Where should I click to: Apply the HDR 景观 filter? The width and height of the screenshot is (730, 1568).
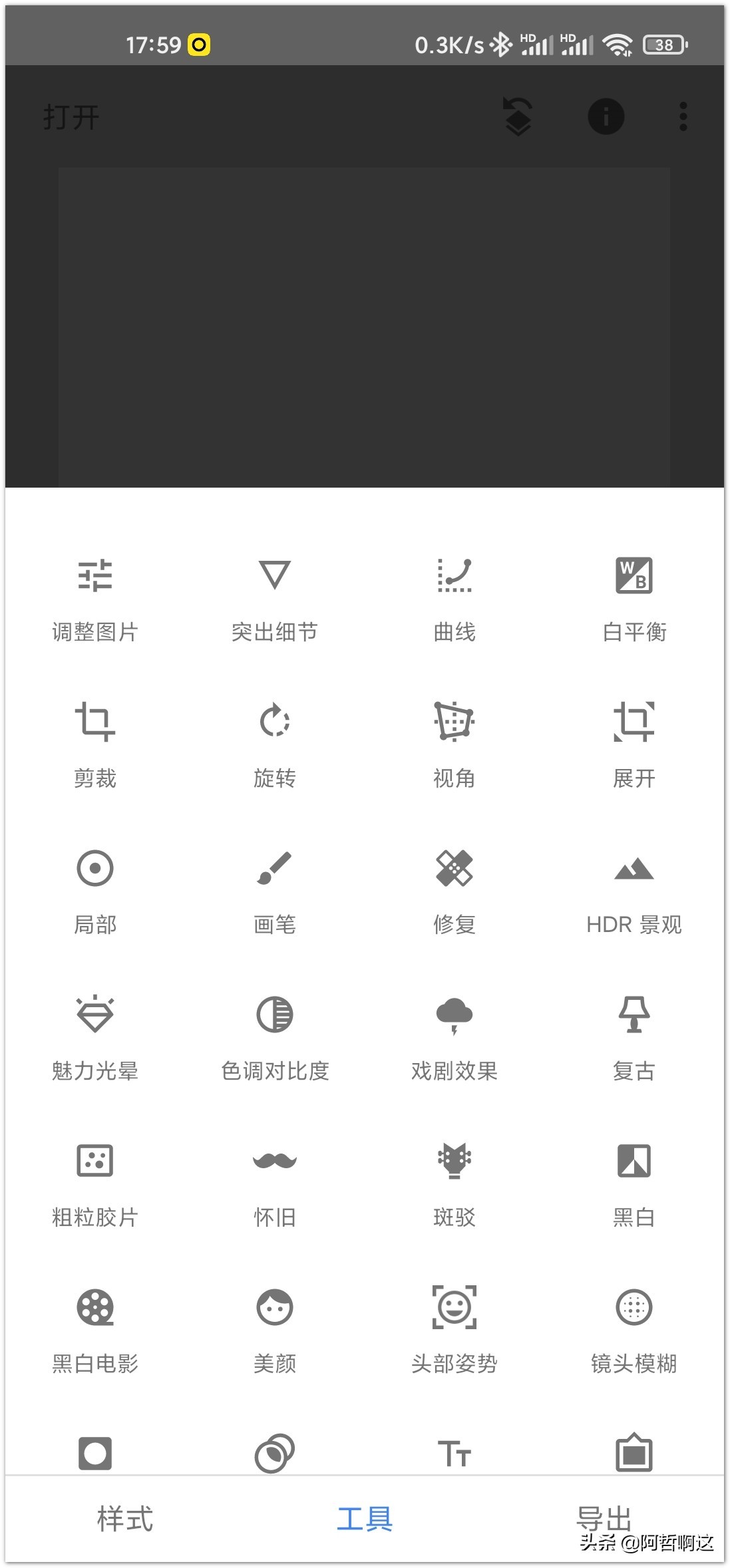click(634, 891)
